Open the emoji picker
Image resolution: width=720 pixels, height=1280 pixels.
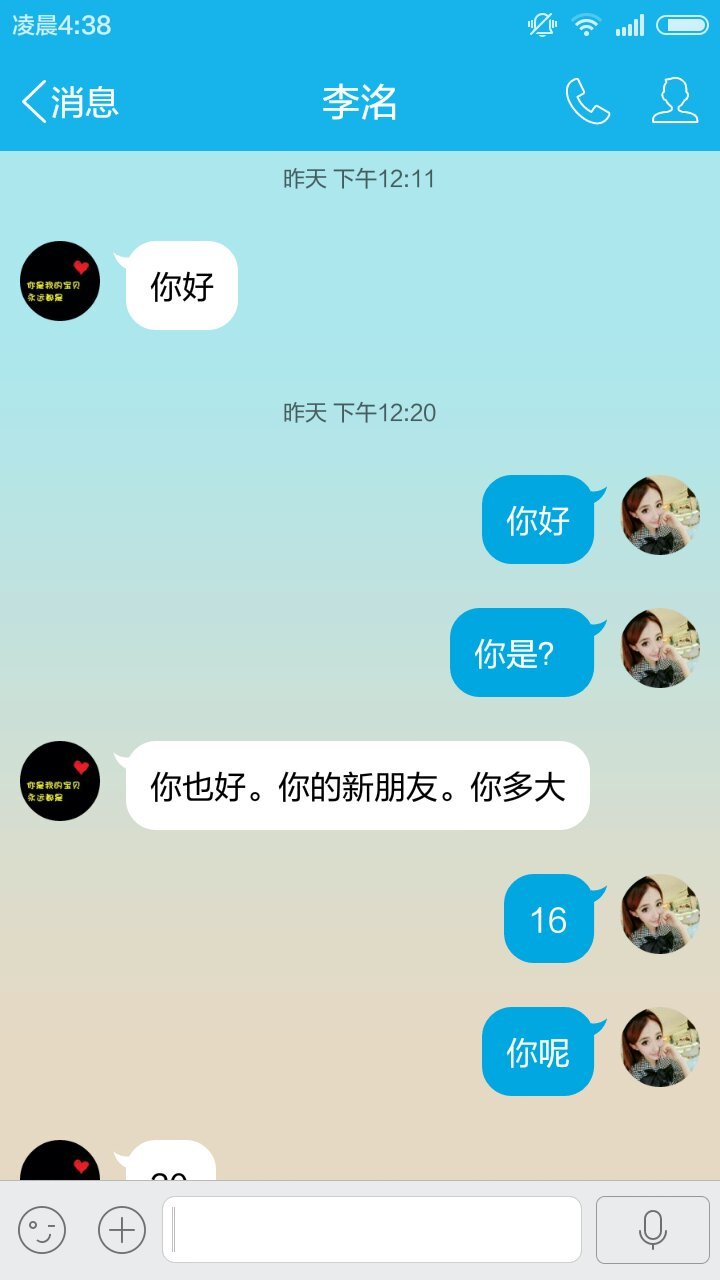click(42, 1229)
